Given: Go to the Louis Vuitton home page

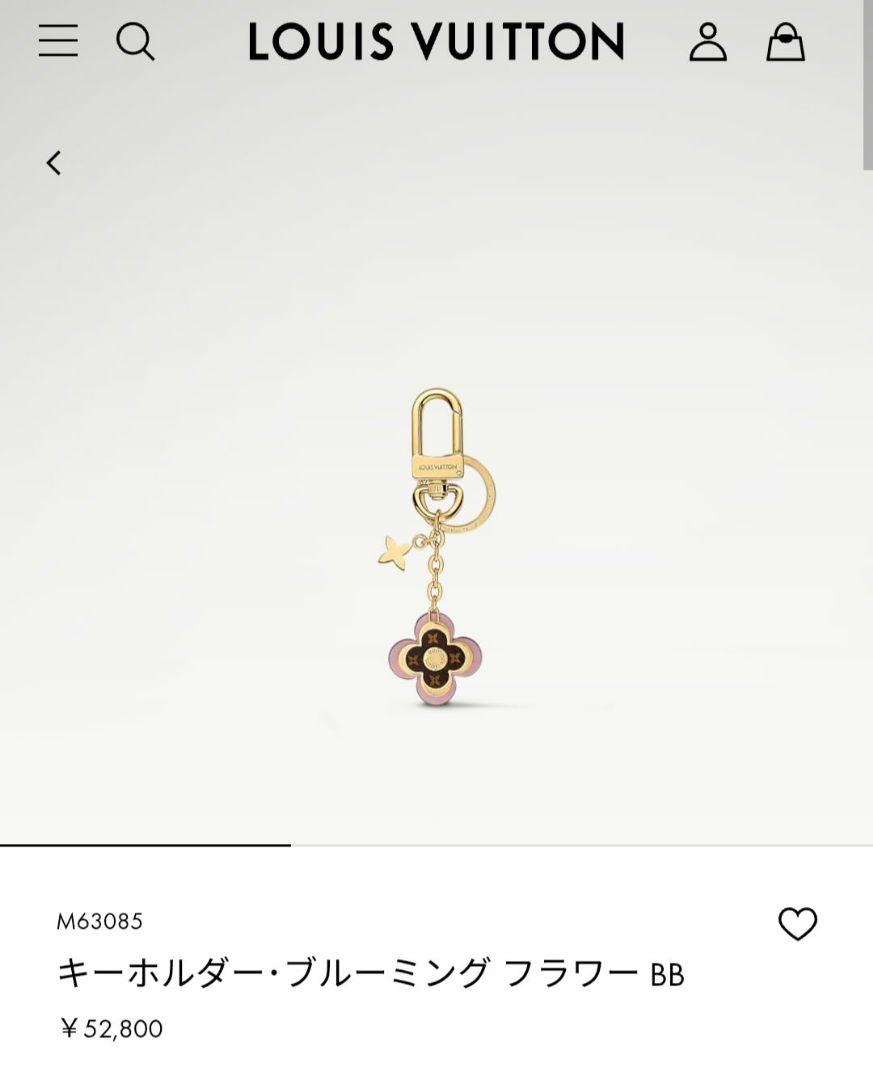Looking at the screenshot, I should point(436,42).
